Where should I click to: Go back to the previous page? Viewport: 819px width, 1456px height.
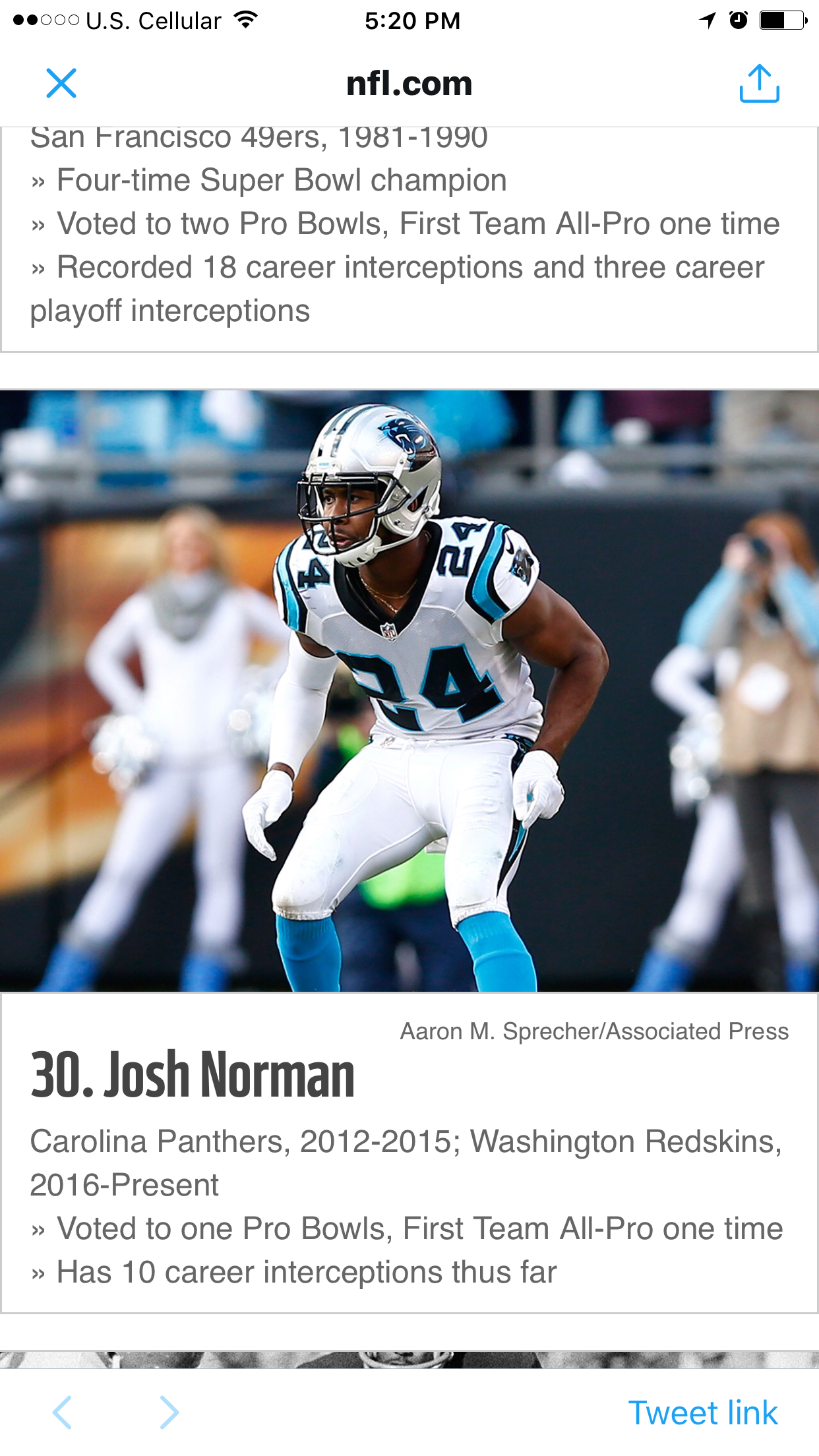pyautogui.click(x=62, y=1412)
